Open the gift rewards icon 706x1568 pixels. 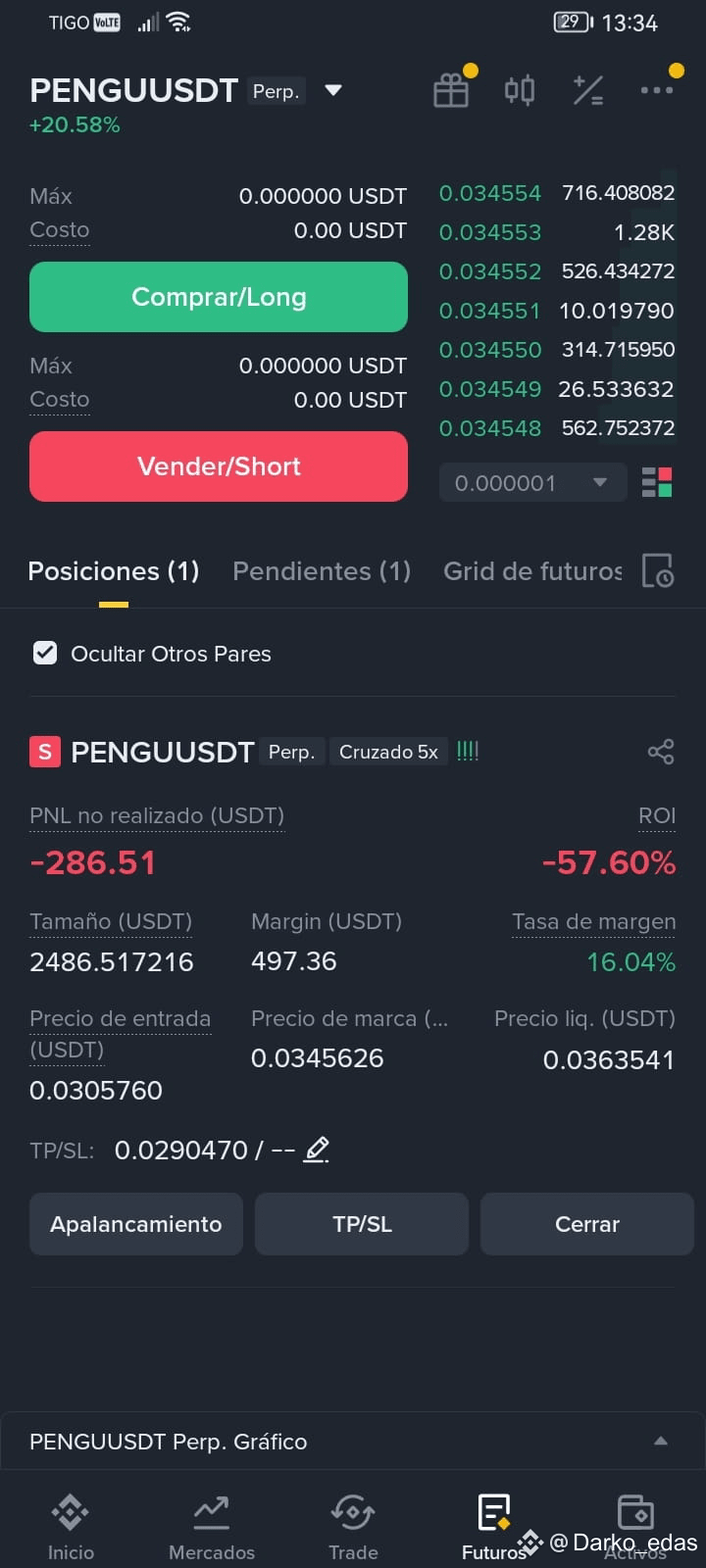tap(451, 90)
